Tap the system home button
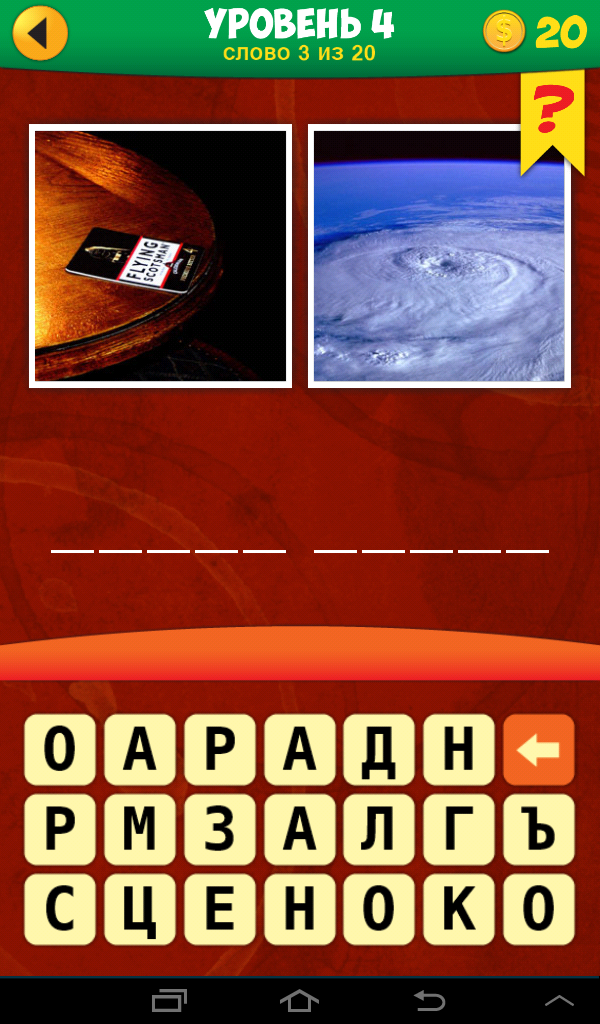 pos(300,1000)
